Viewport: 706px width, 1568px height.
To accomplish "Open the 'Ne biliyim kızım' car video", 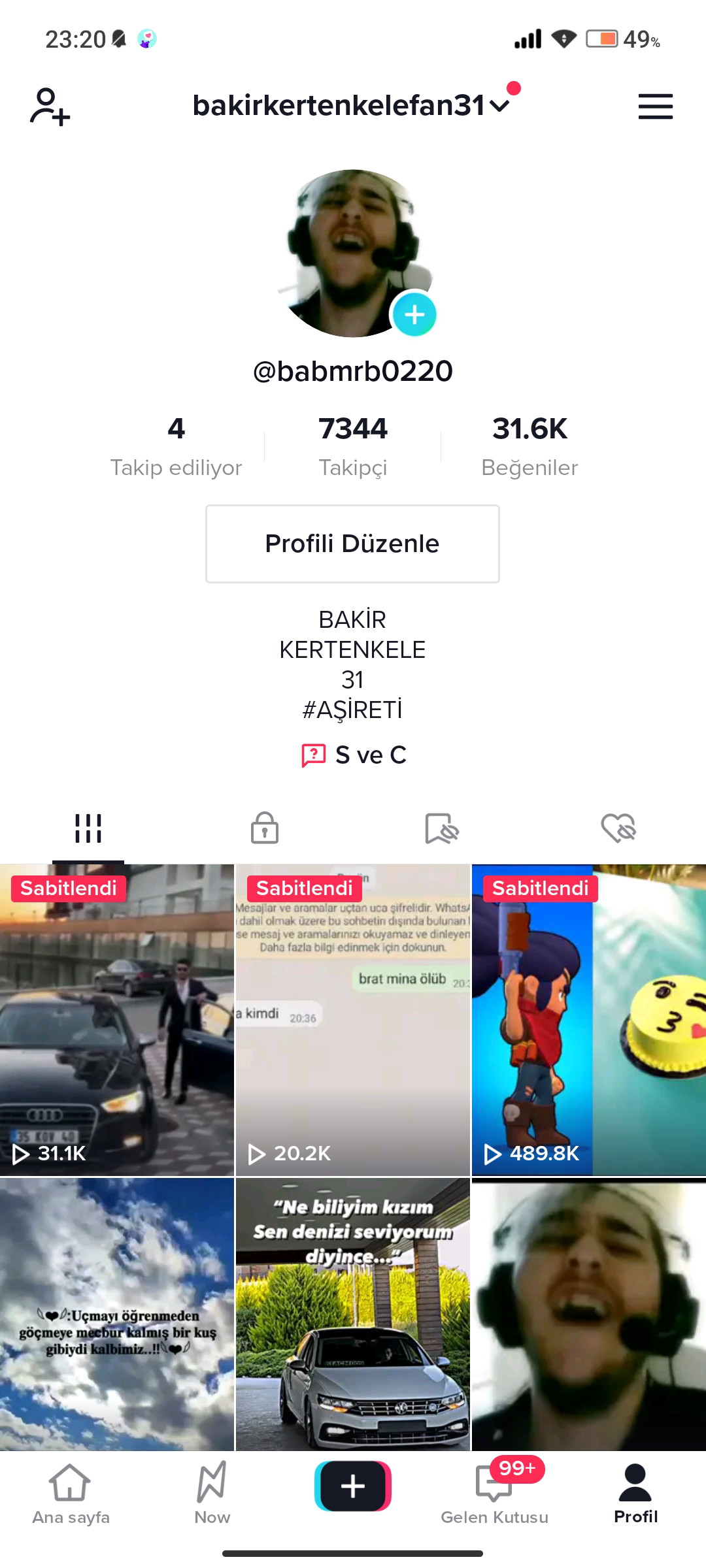I will pyautogui.click(x=353, y=1314).
